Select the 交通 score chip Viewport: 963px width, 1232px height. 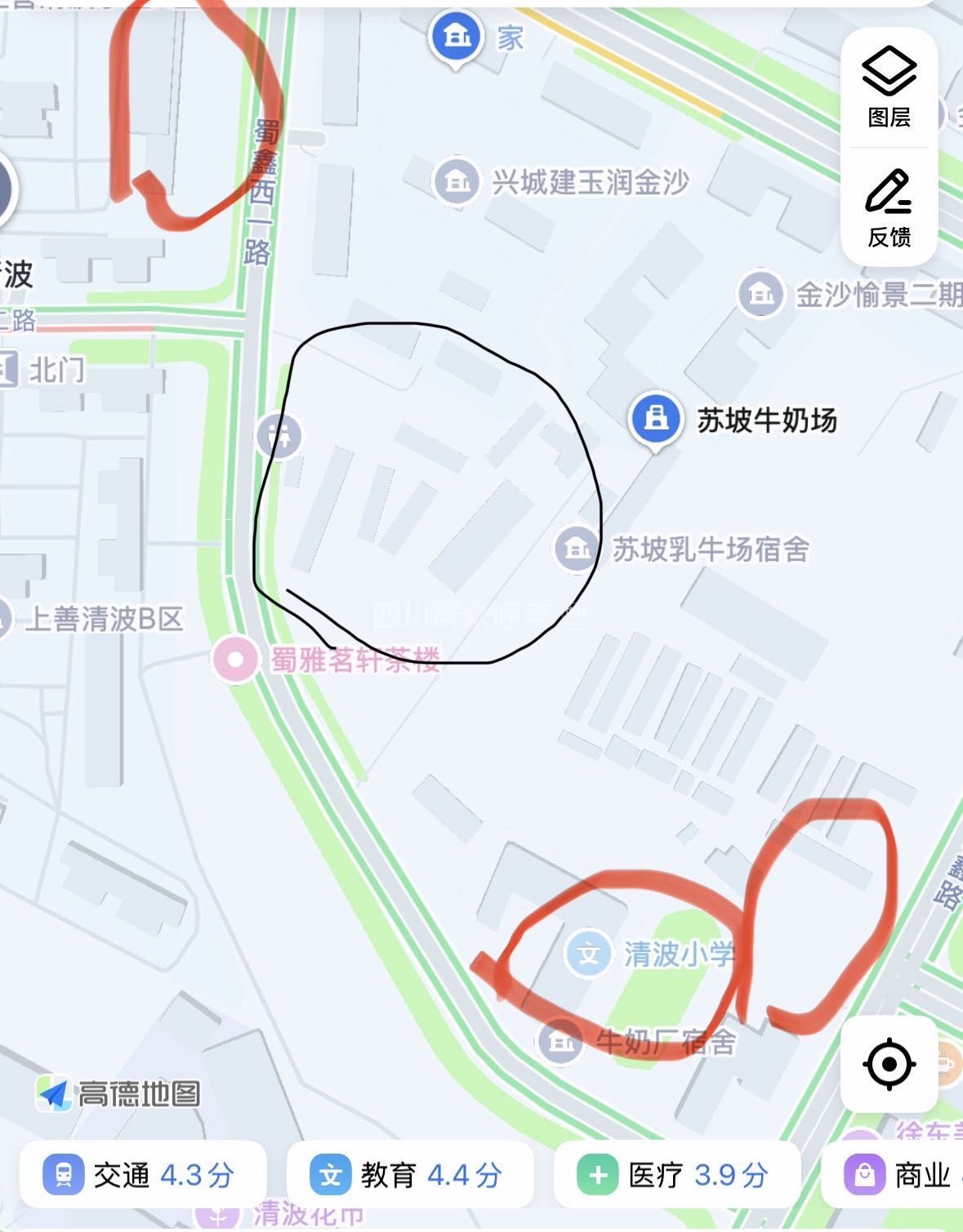[x=143, y=1175]
